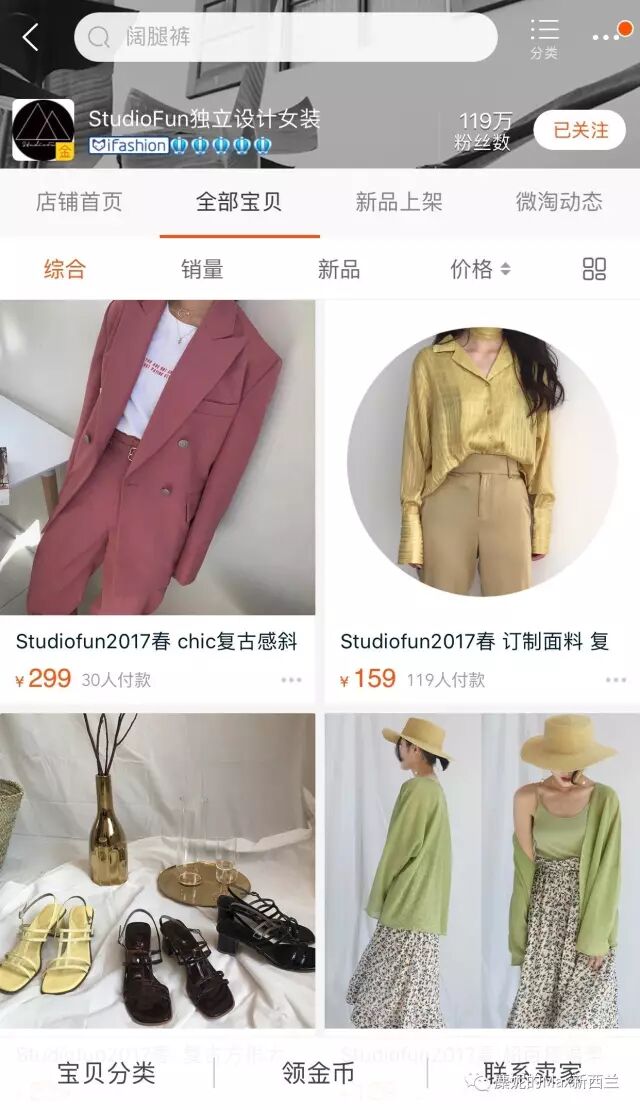Open the 宝贝分类 bottom menu
The image size is (640, 1110).
coord(106,1074)
